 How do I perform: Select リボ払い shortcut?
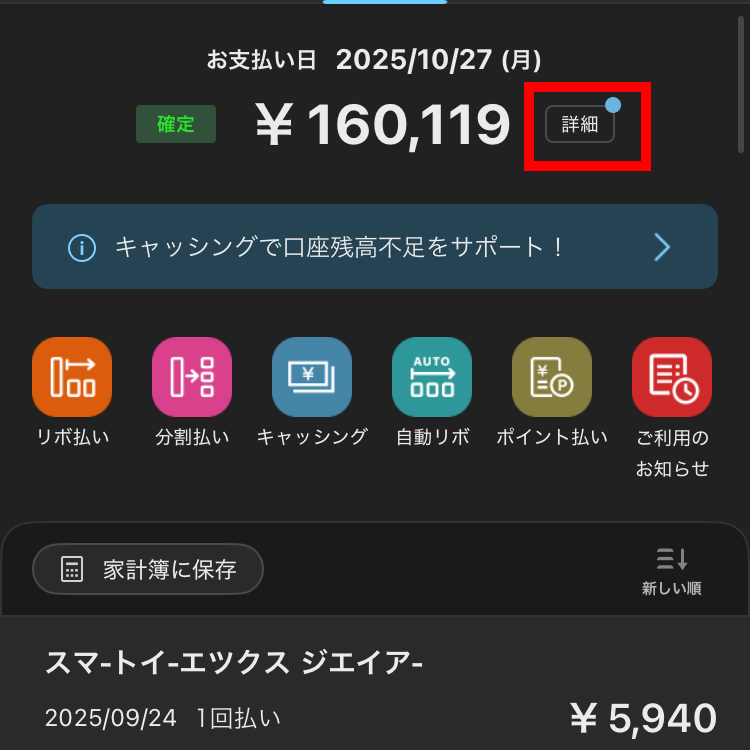[71, 377]
